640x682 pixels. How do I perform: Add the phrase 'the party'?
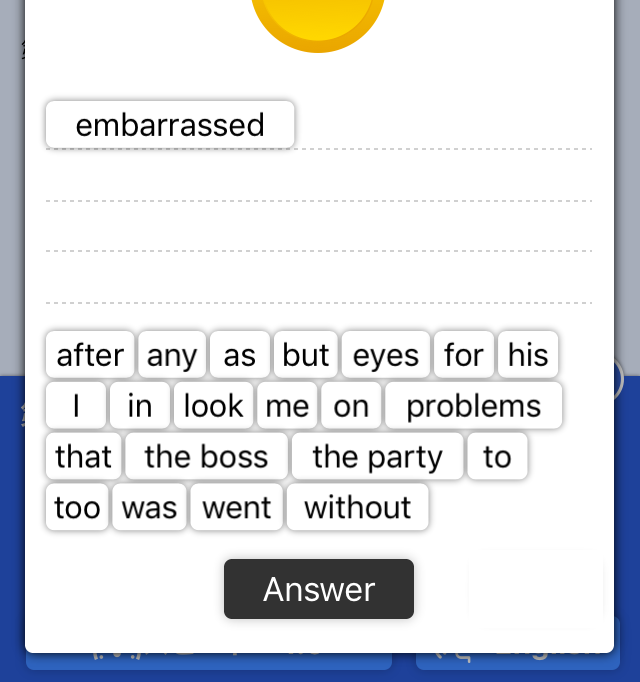tap(377, 457)
